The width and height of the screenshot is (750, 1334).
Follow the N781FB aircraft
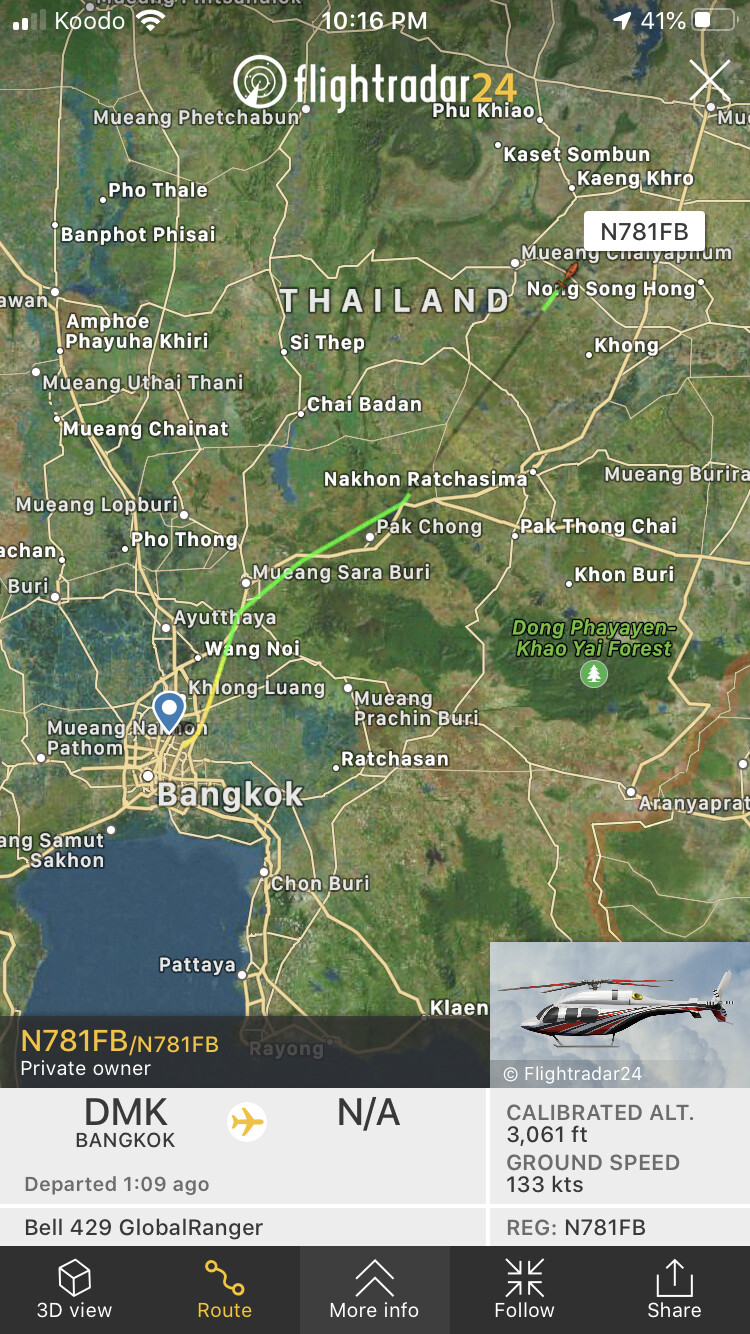tap(524, 1289)
